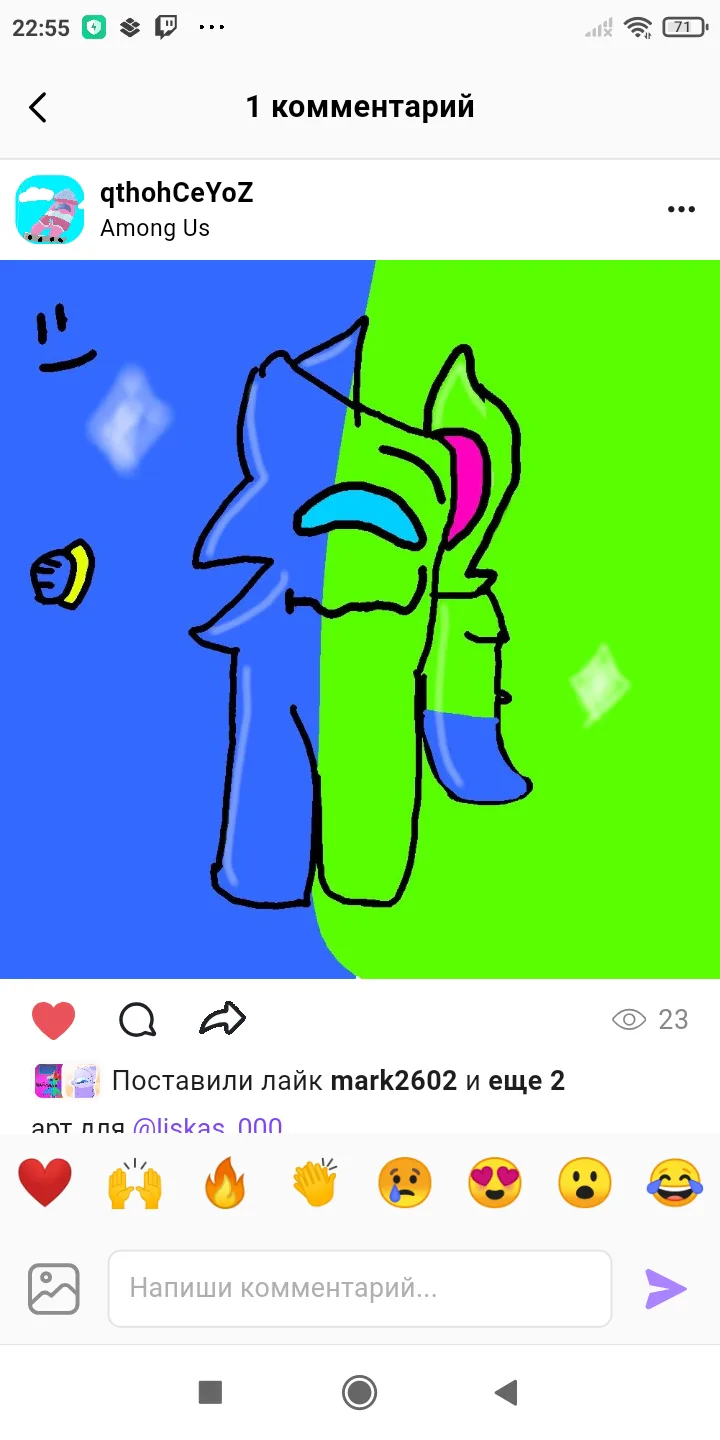View the other 2 people who liked
The image size is (720, 1440).
(527, 1080)
